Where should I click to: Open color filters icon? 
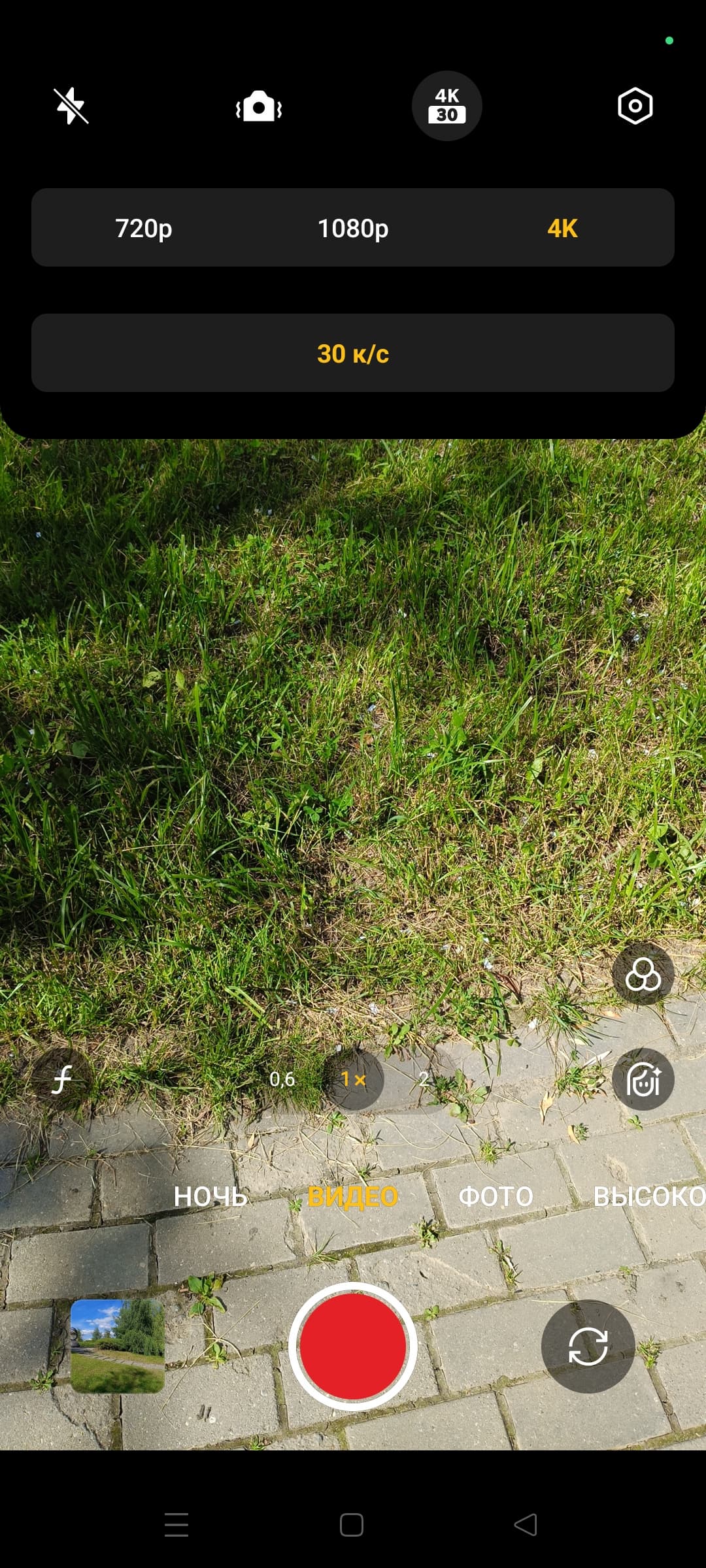coord(643,975)
